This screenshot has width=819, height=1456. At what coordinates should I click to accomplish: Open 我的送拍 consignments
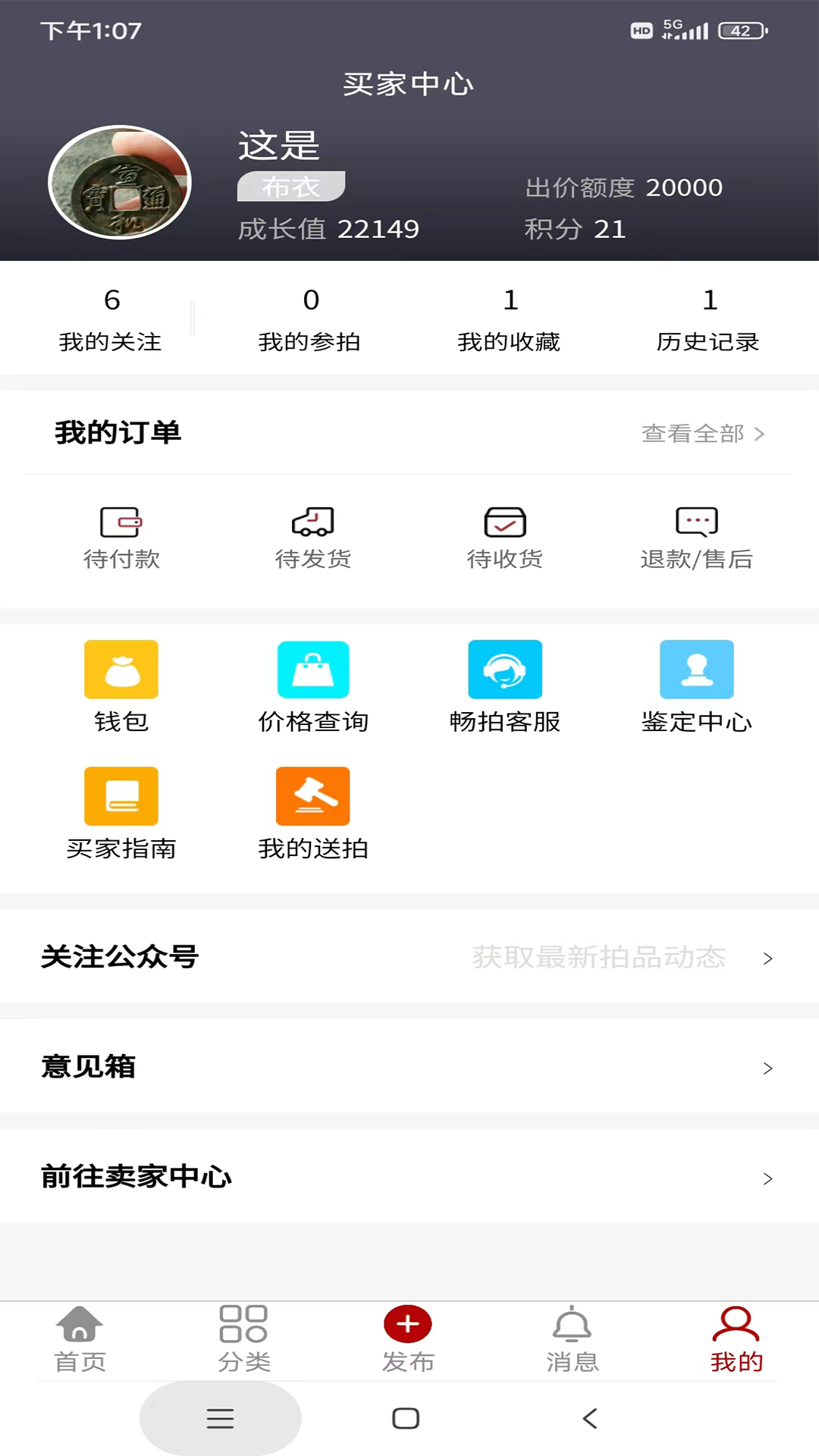pos(312,813)
